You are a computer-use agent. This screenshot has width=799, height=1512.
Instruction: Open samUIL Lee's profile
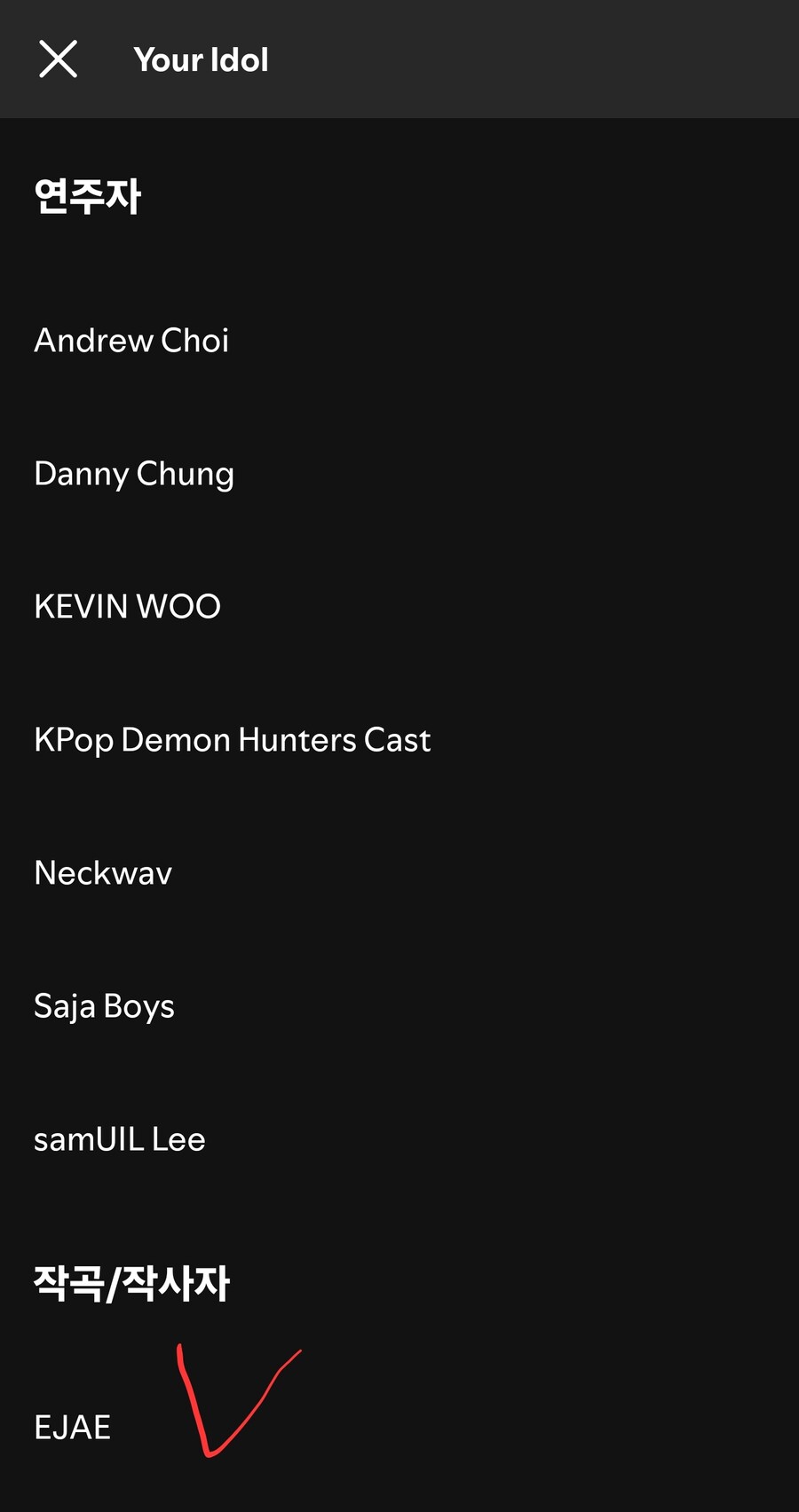pos(120,1139)
